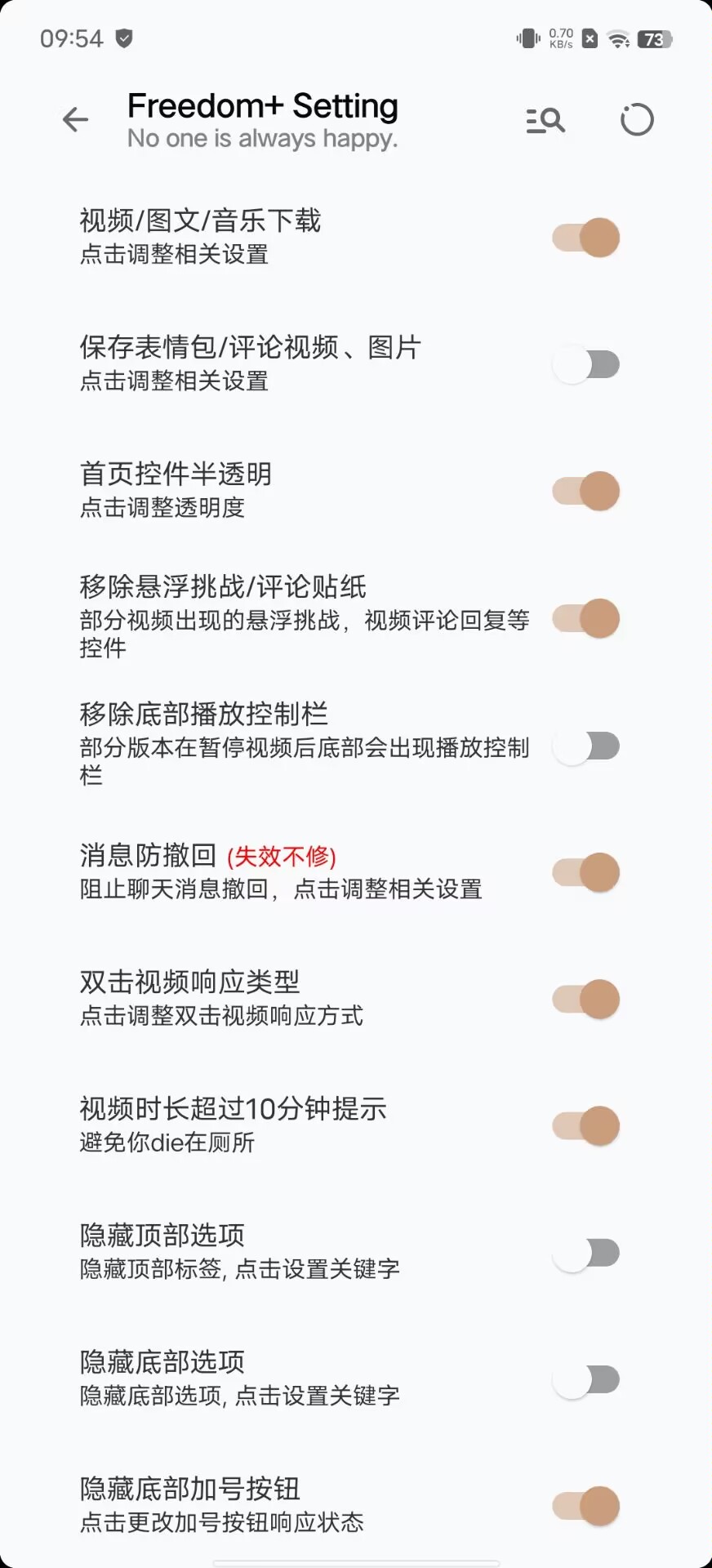Image resolution: width=712 pixels, height=1568 pixels.
Task: Turn off 消息防撤回 switch
Action: [585, 871]
